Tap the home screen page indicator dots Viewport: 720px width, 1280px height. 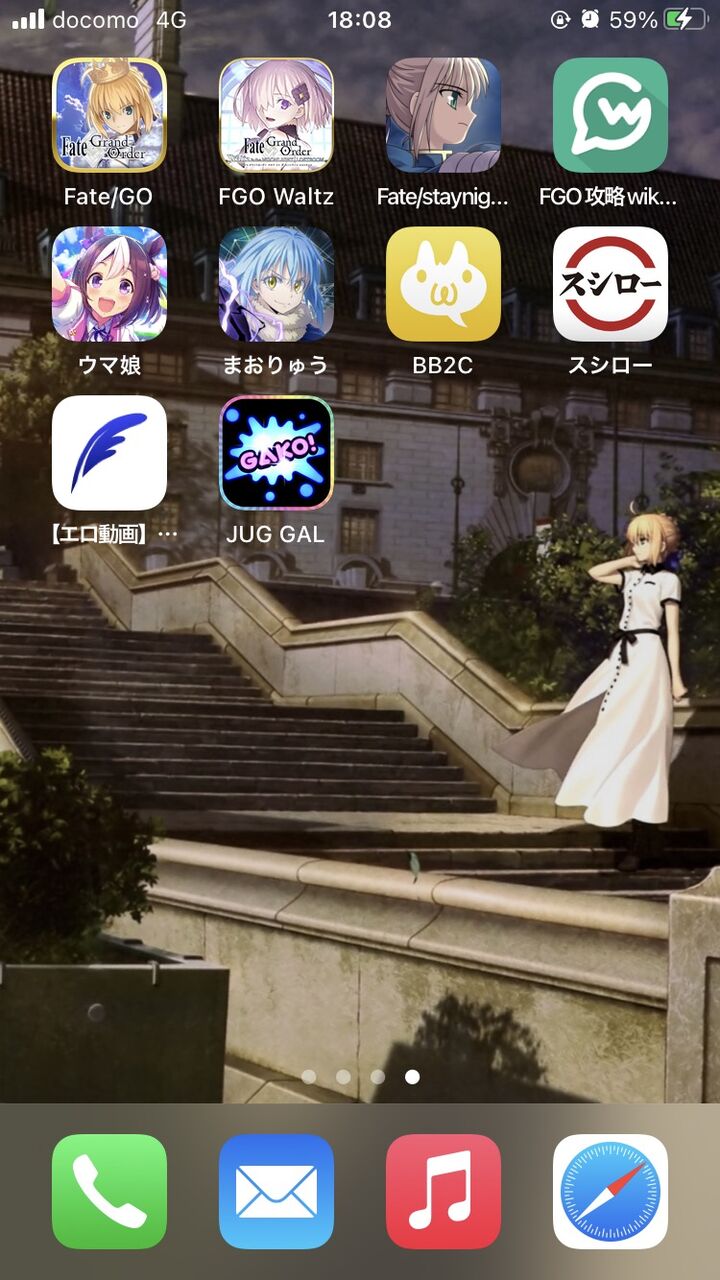pos(360,1077)
